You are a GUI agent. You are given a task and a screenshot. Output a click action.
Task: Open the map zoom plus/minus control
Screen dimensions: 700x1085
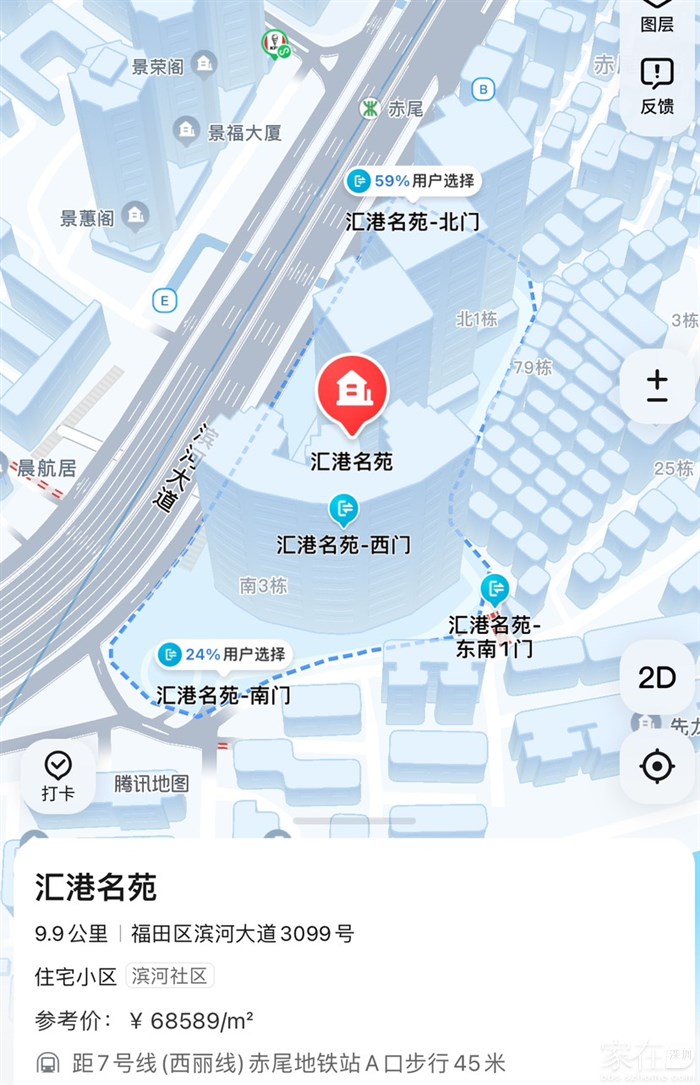point(657,386)
